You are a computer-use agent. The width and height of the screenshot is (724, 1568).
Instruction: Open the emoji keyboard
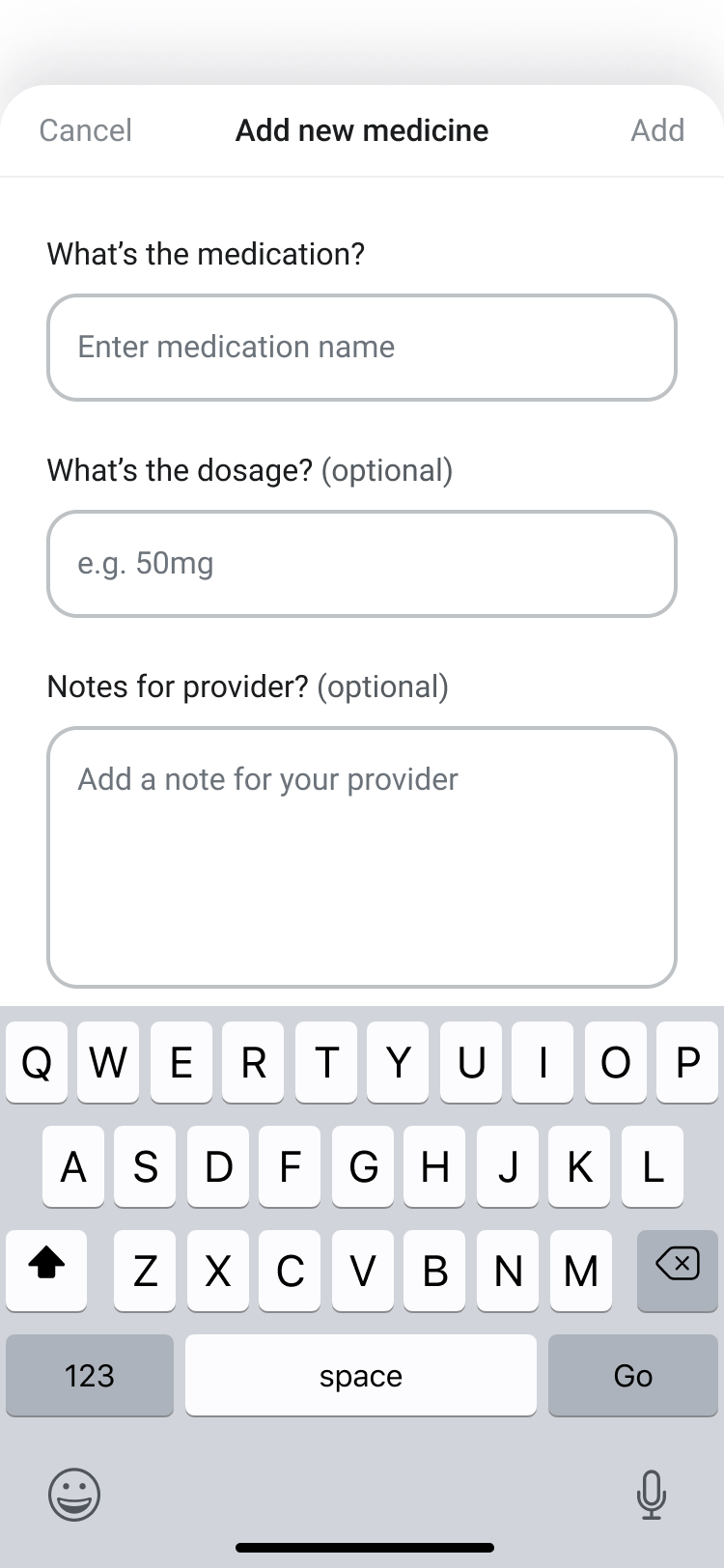pyautogui.click(x=74, y=1494)
